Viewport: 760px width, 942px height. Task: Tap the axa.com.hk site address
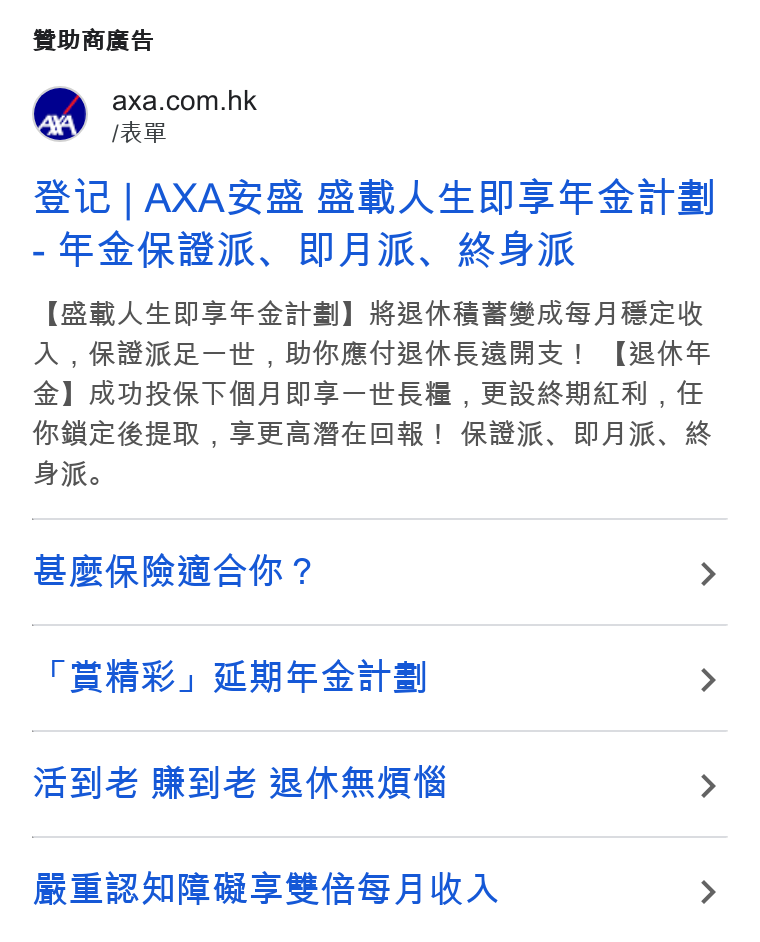184,101
